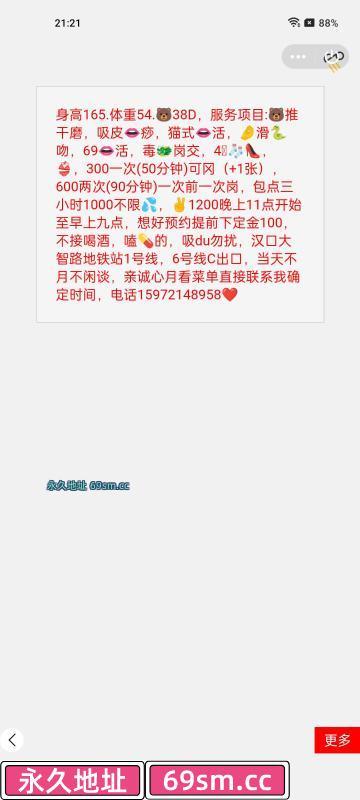
Task: Open the three-dot menu in the capsule
Action: (x=298, y=57)
